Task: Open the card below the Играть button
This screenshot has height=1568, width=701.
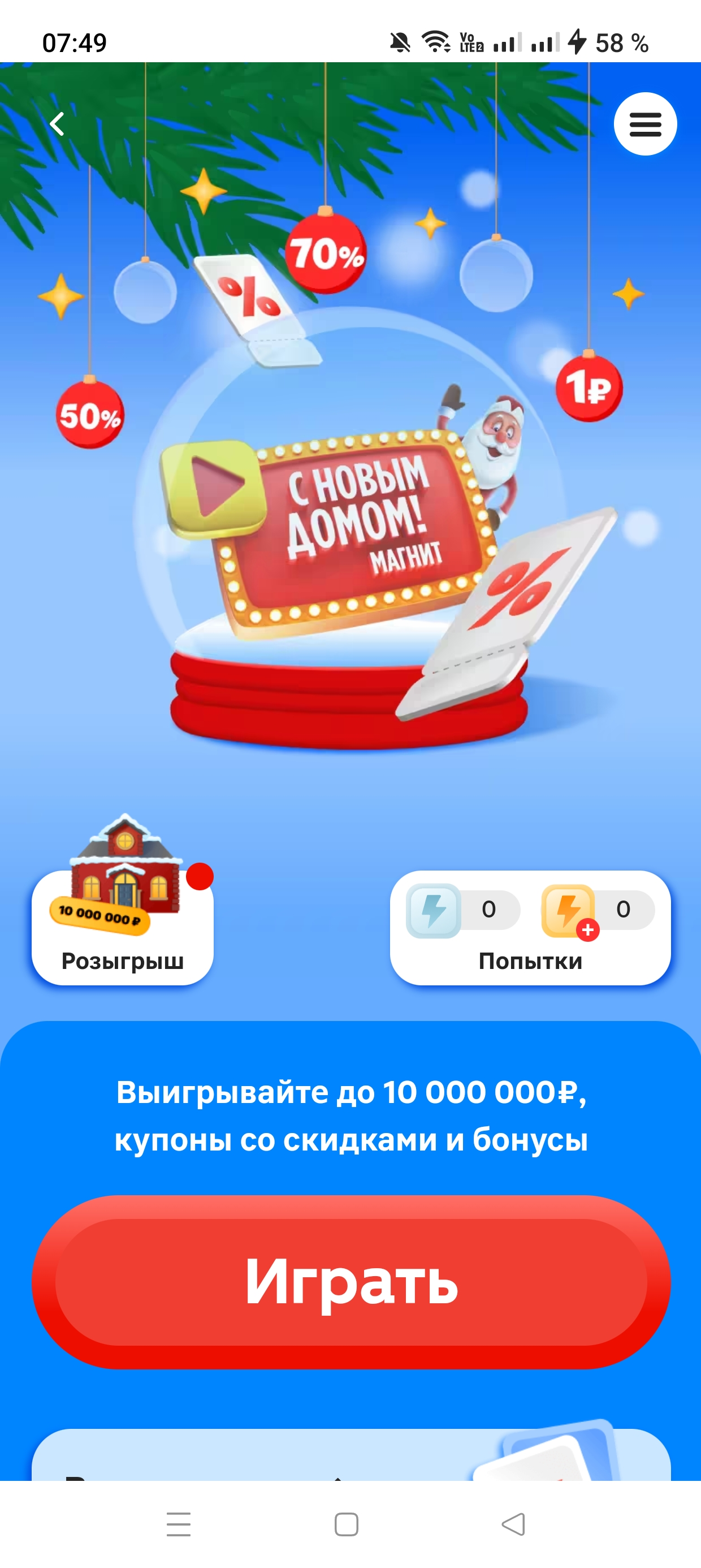Action: [351, 1455]
